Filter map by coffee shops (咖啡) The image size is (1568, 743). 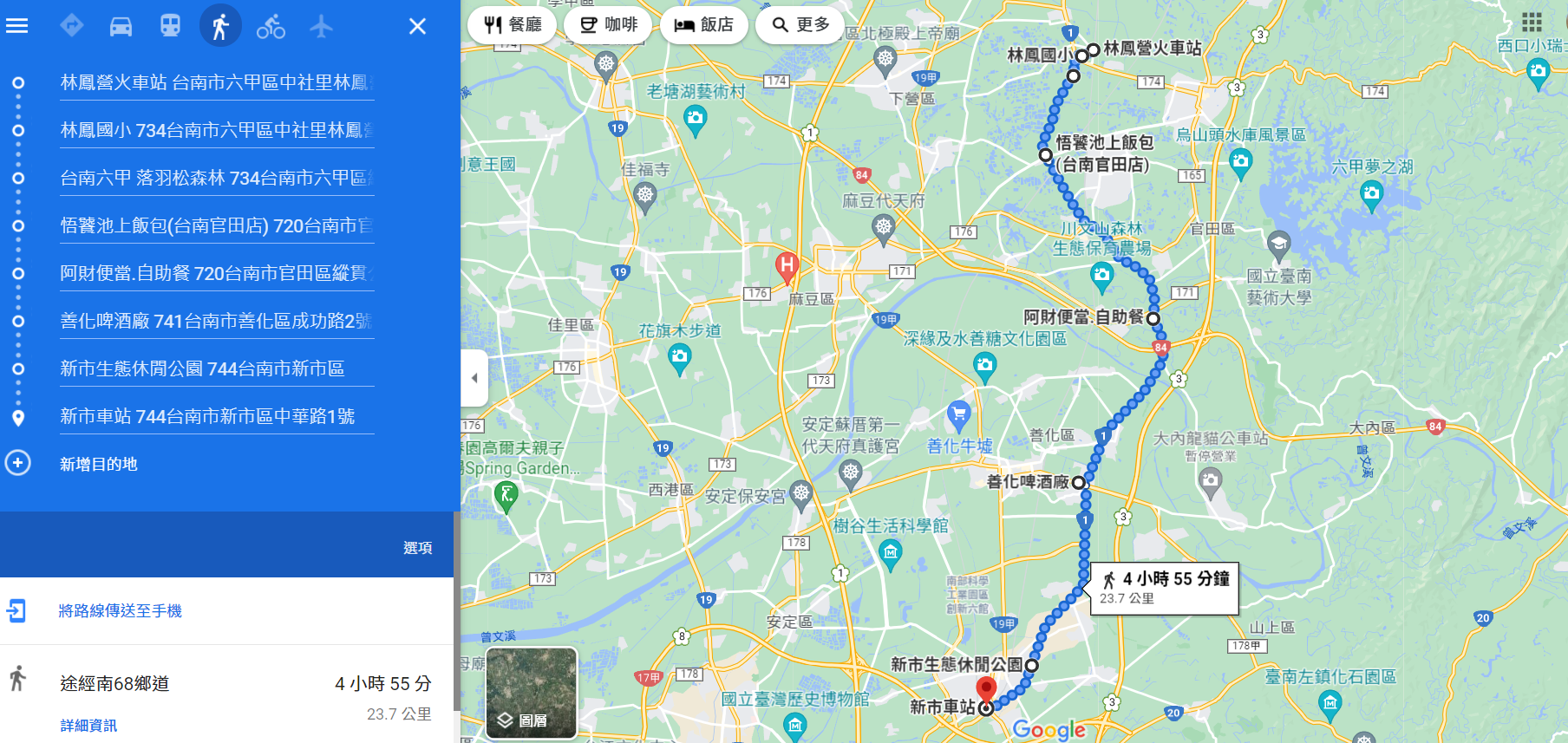tap(609, 24)
